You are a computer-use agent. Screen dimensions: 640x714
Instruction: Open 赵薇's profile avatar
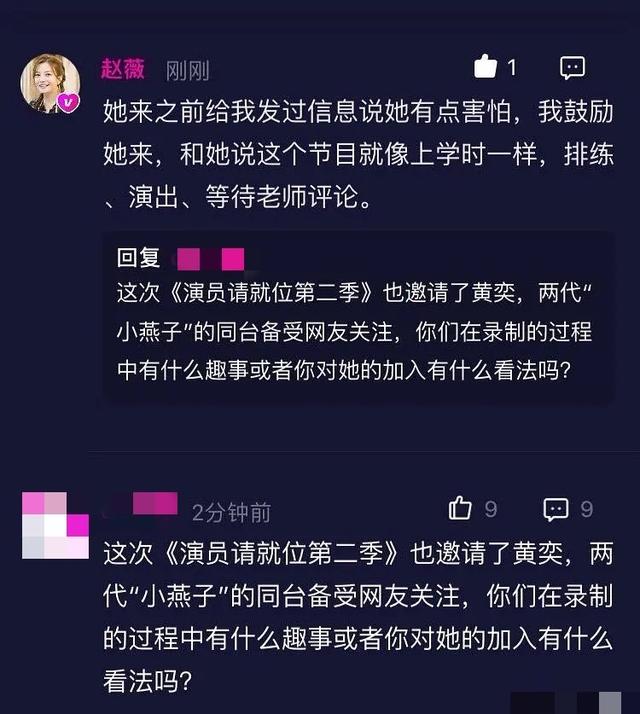click(x=50, y=83)
